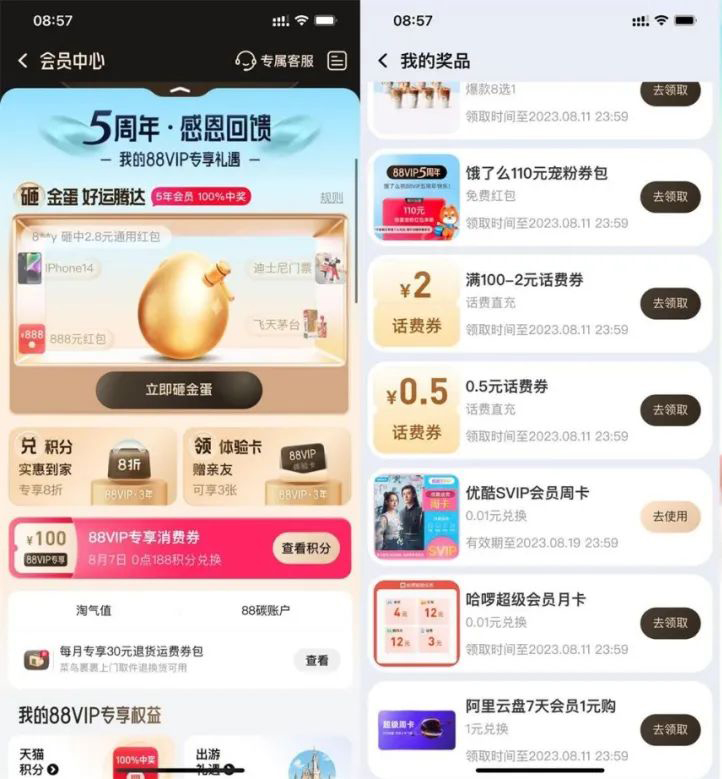Viewport: 722px width, 779px height.
Task: Open 88碳账户
Action: [265, 610]
